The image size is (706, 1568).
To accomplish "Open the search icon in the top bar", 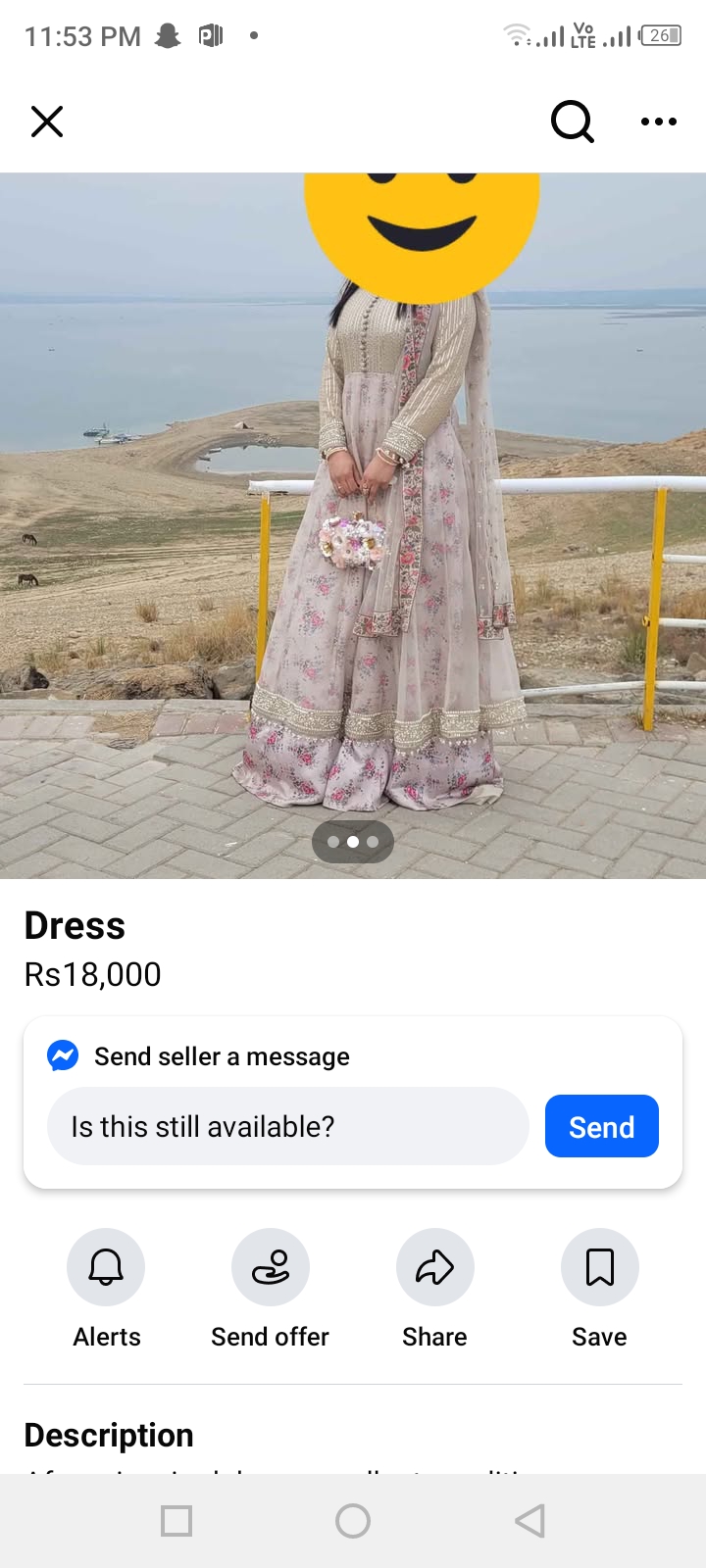I will [x=572, y=122].
